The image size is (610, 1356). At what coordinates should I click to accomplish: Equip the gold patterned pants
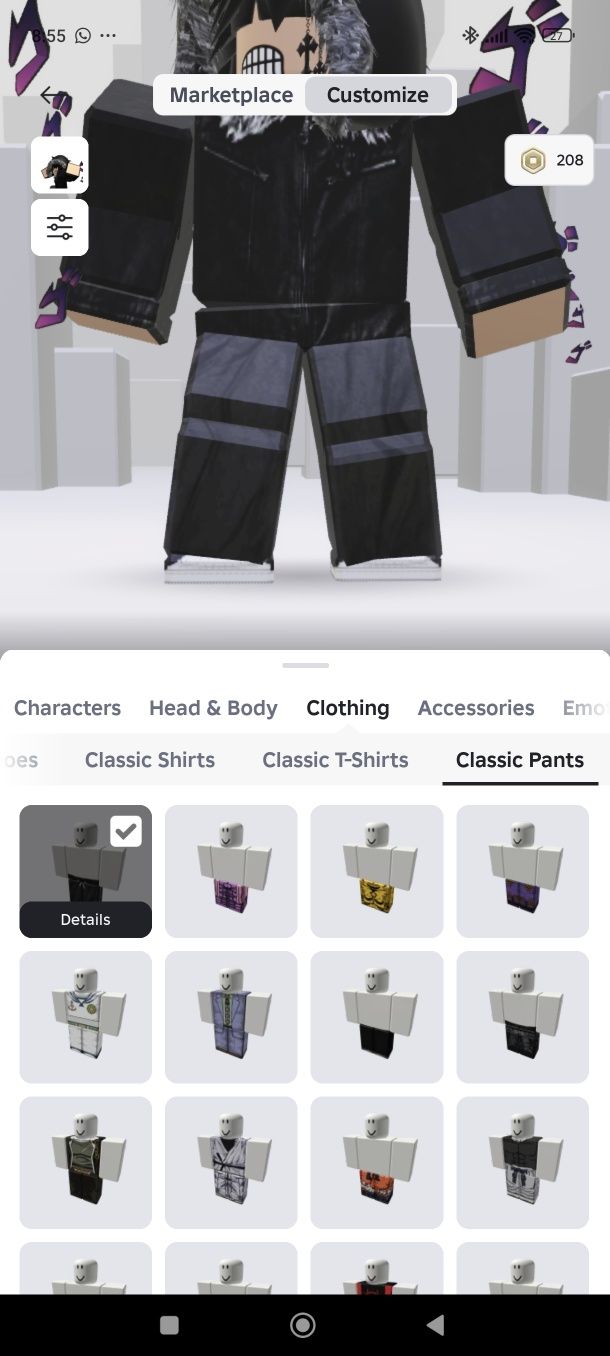(377, 871)
